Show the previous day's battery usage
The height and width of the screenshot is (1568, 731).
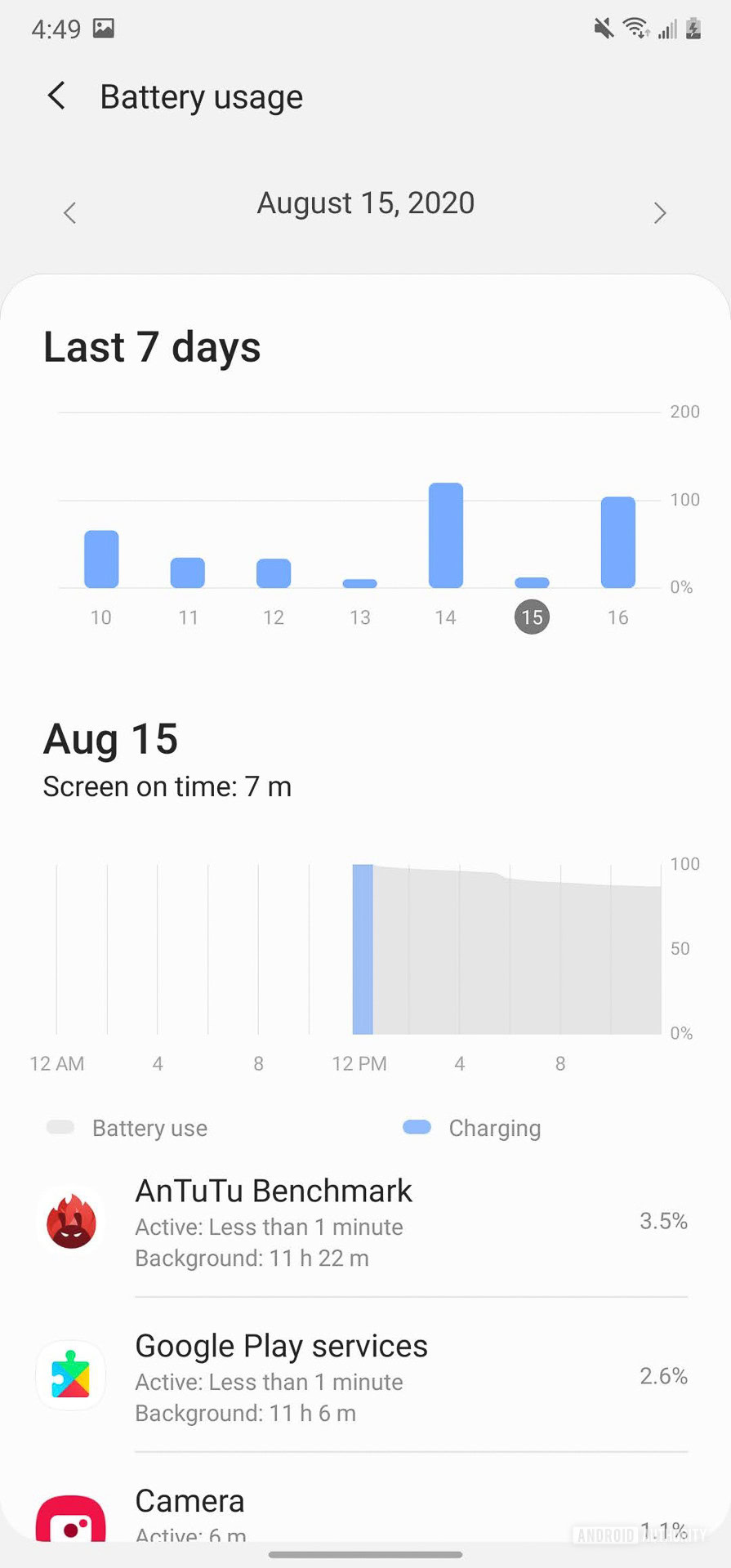[x=69, y=213]
